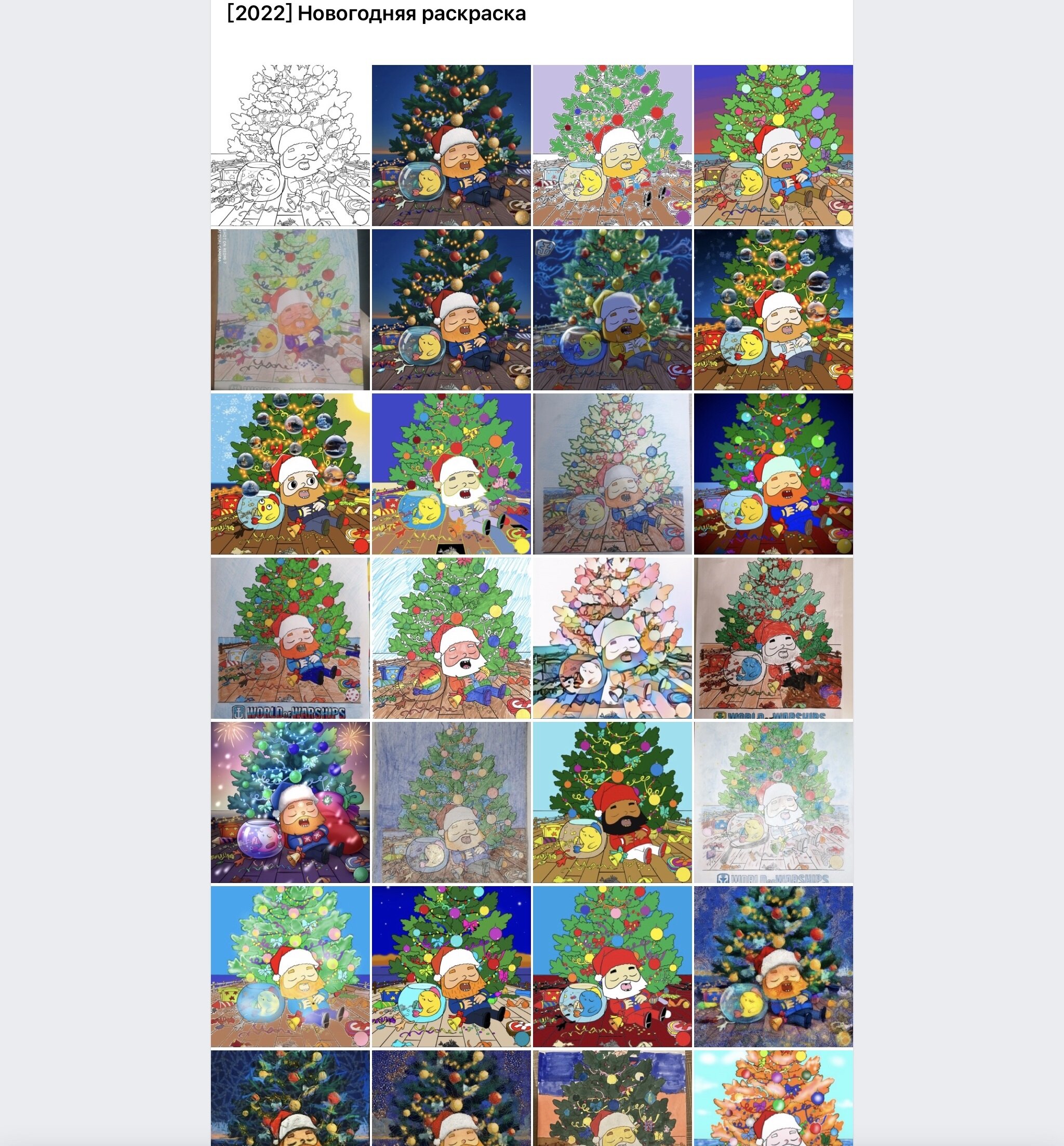Open the dark navy picture with mint-colored hat

coord(773,474)
